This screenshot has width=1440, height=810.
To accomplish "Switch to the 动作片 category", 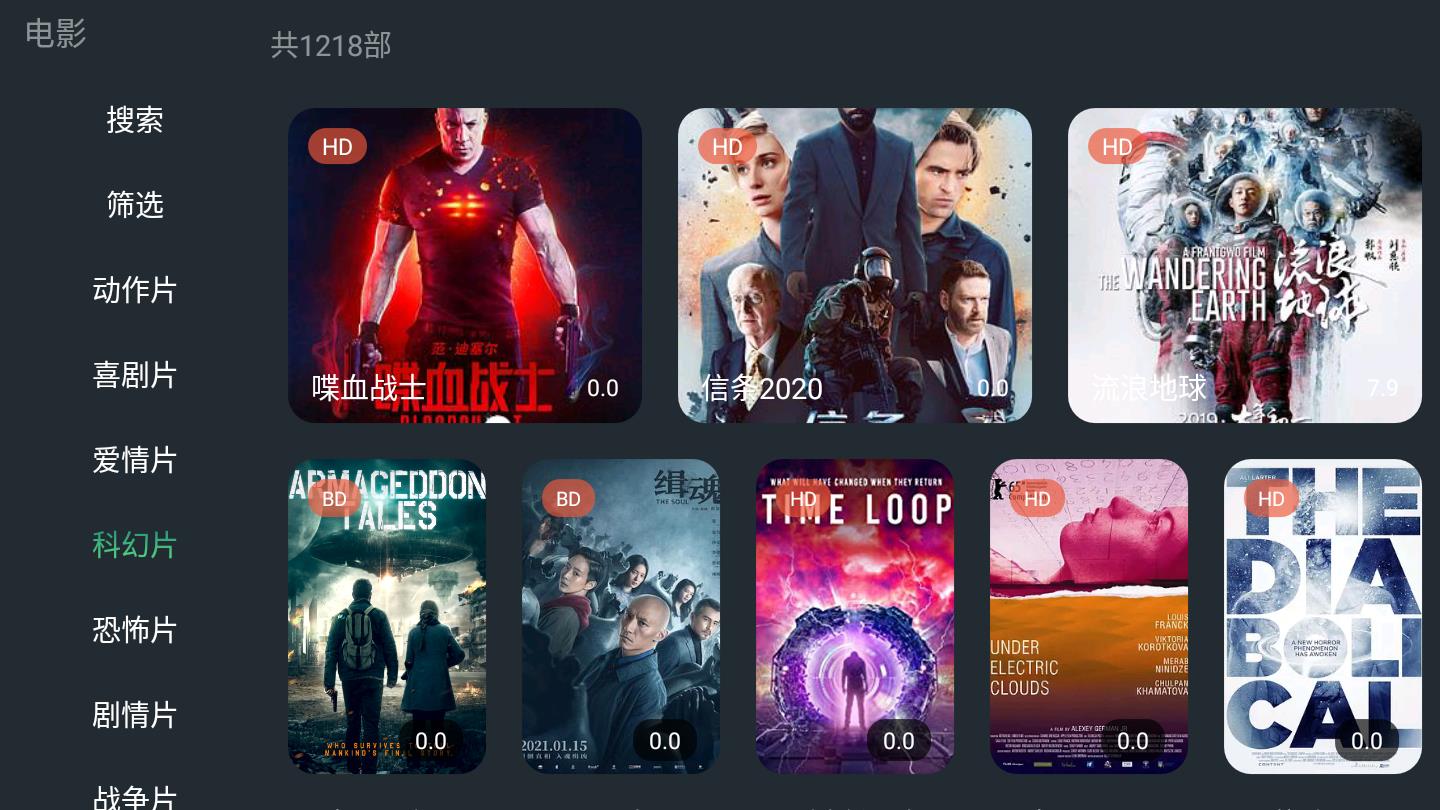I will 135,290.
